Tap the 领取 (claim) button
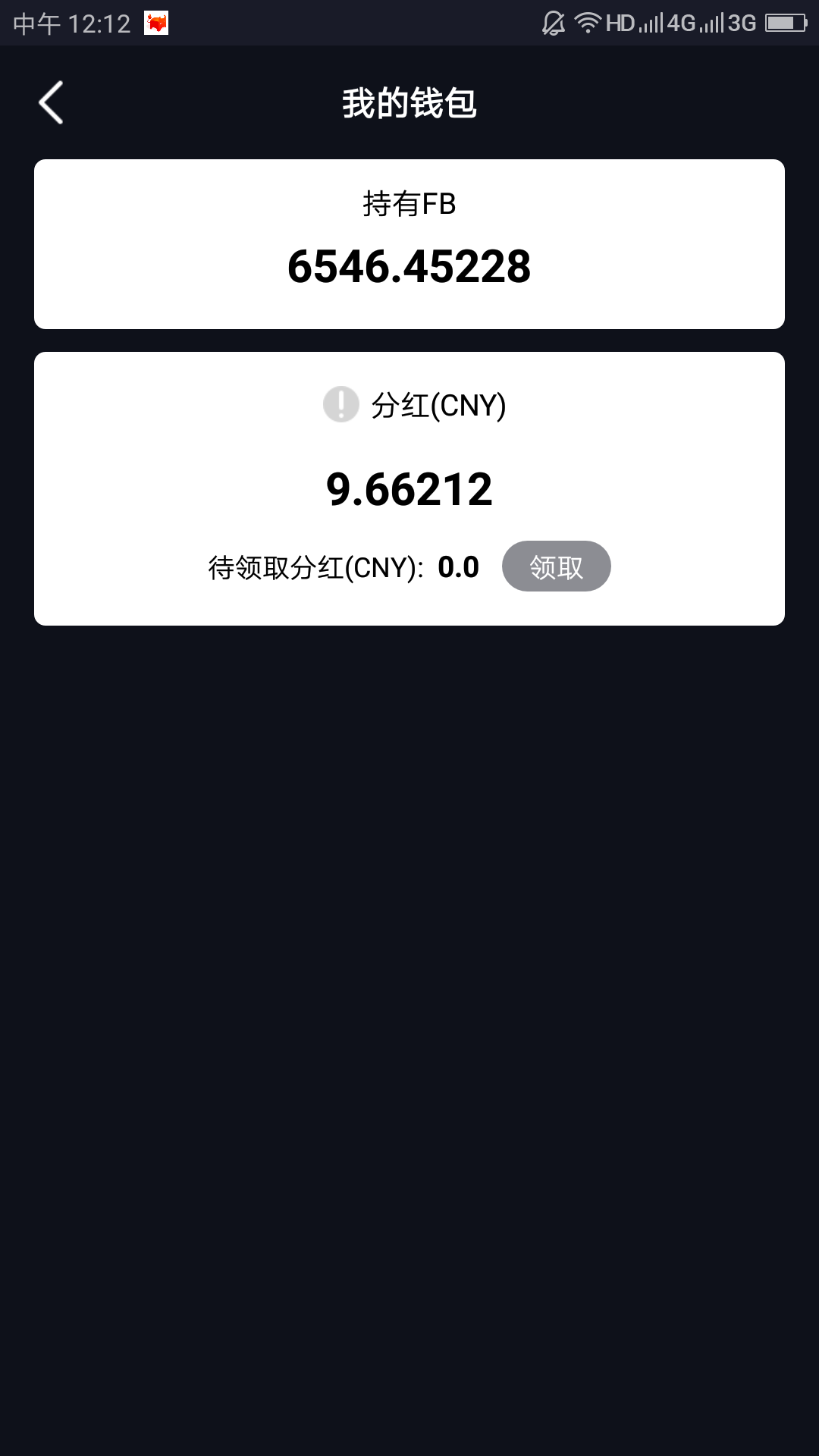Image resolution: width=819 pixels, height=1456 pixels. tap(556, 566)
